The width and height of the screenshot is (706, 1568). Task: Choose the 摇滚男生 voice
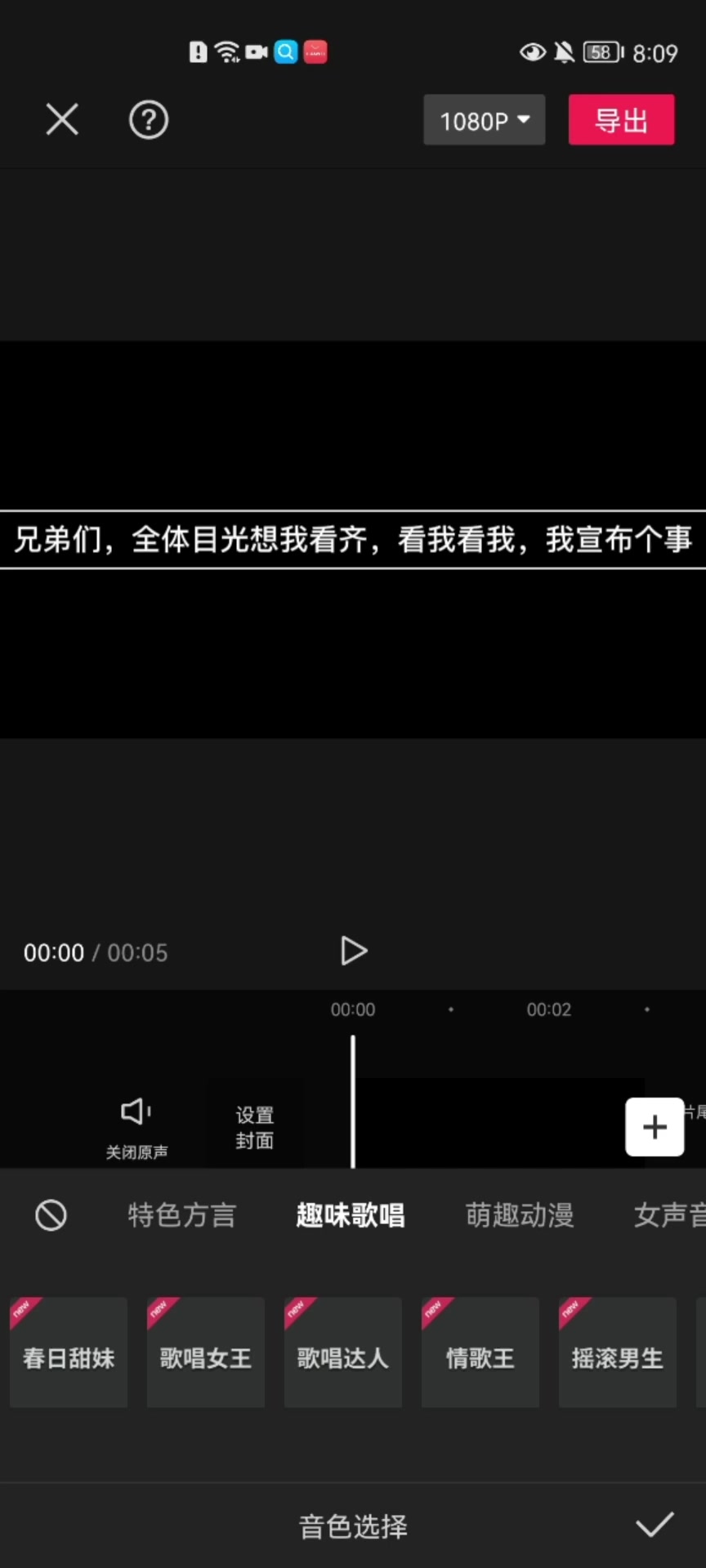pos(618,1352)
